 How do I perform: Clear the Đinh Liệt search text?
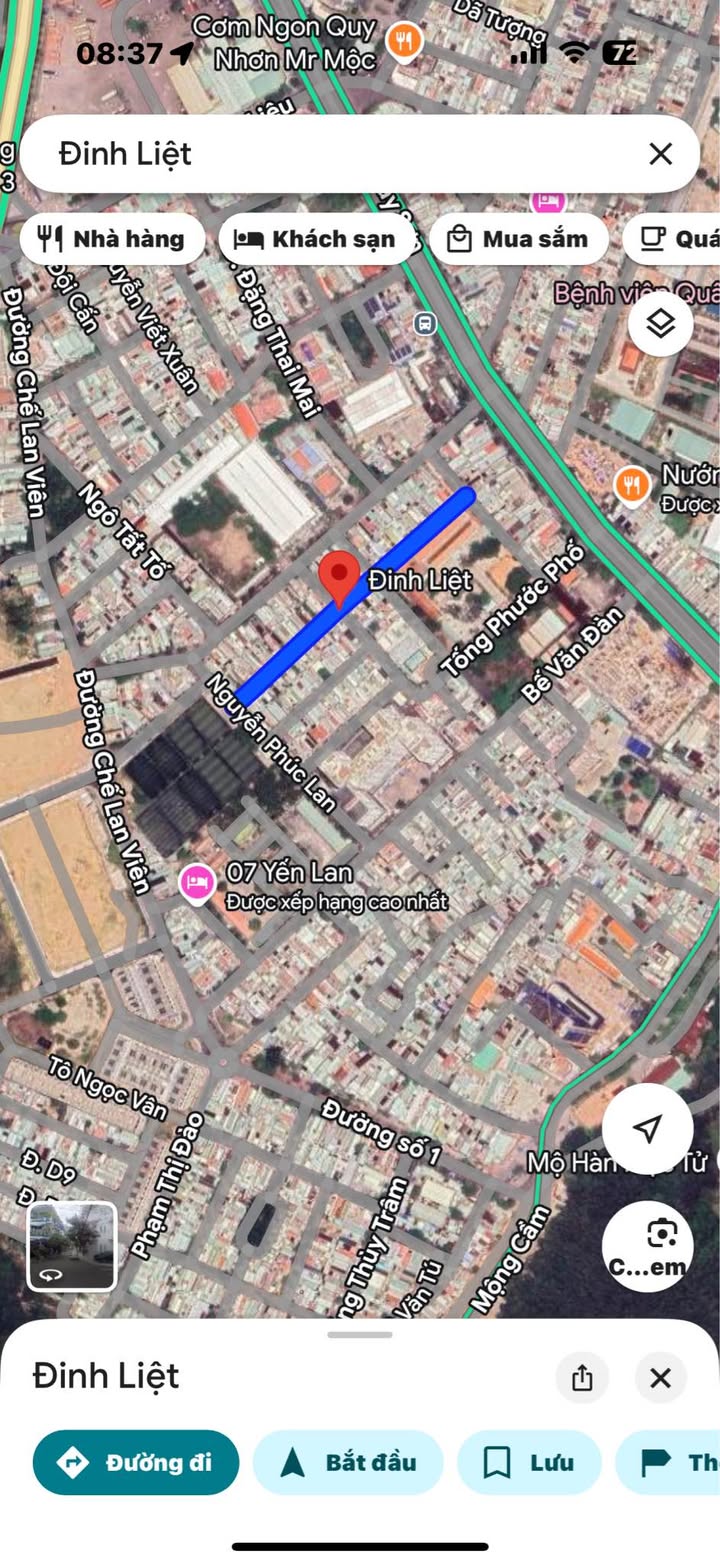pos(660,154)
